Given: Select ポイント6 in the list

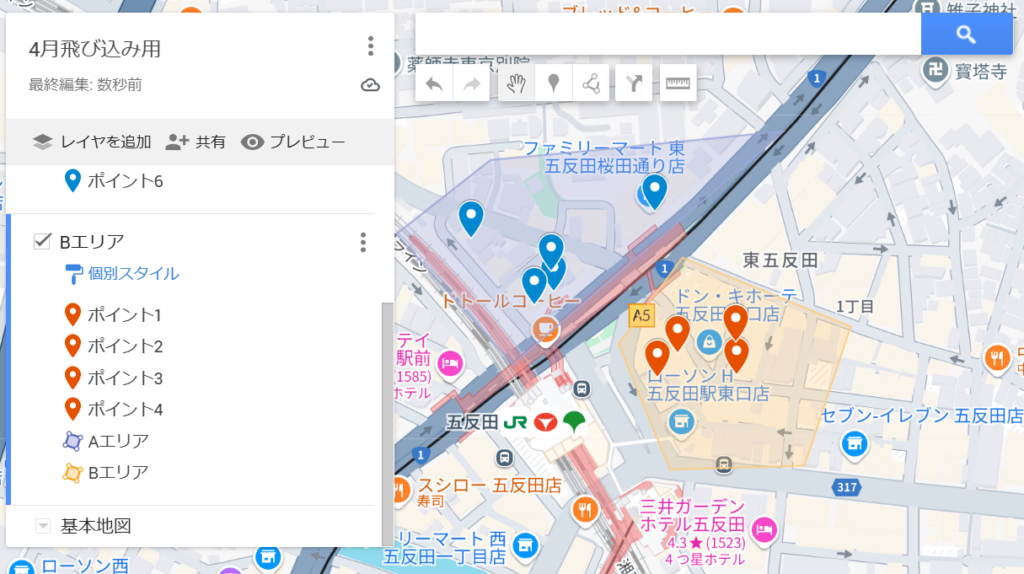Looking at the screenshot, I should pyautogui.click(x=124, y=181).
